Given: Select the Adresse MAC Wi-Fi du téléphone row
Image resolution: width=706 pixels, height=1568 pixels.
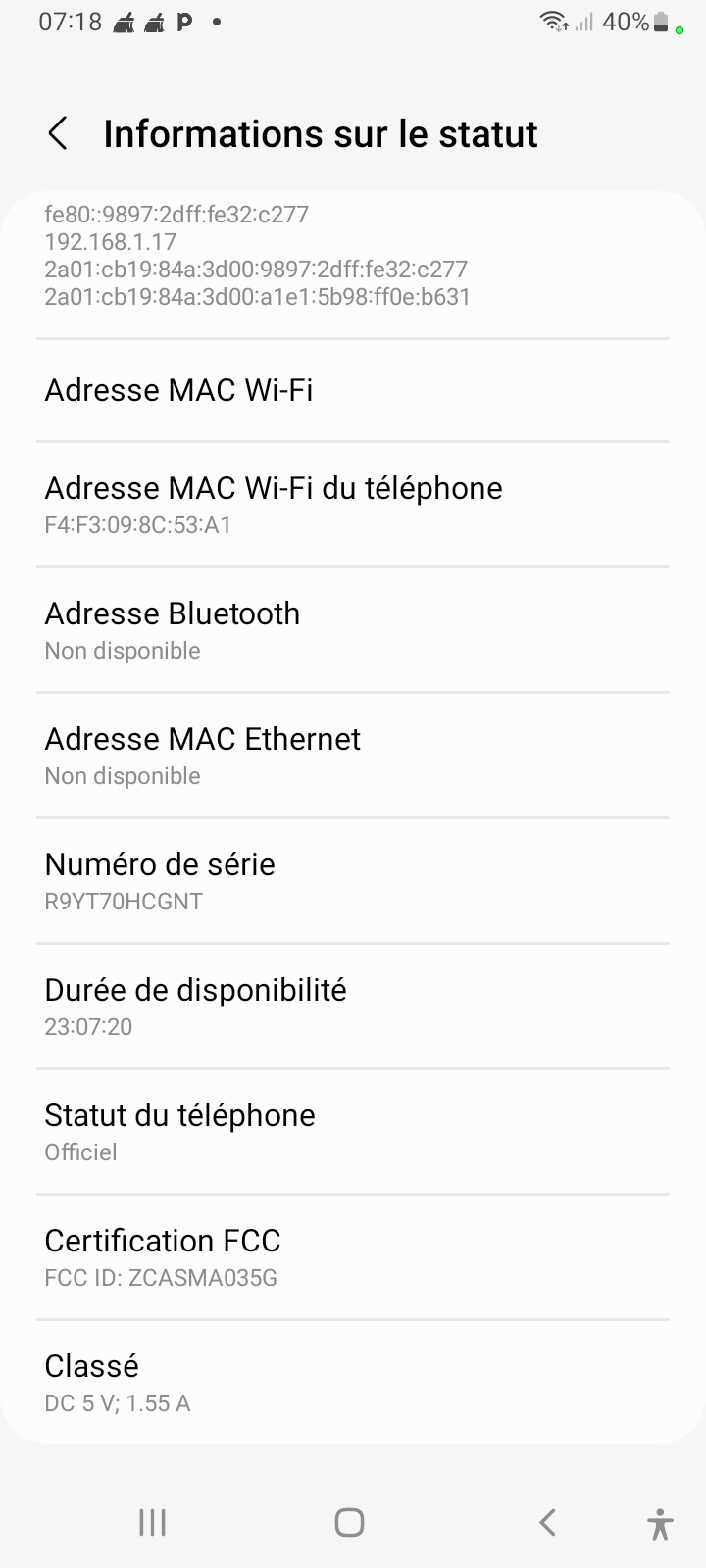Looking at the screenshot, I should (353, 504).
